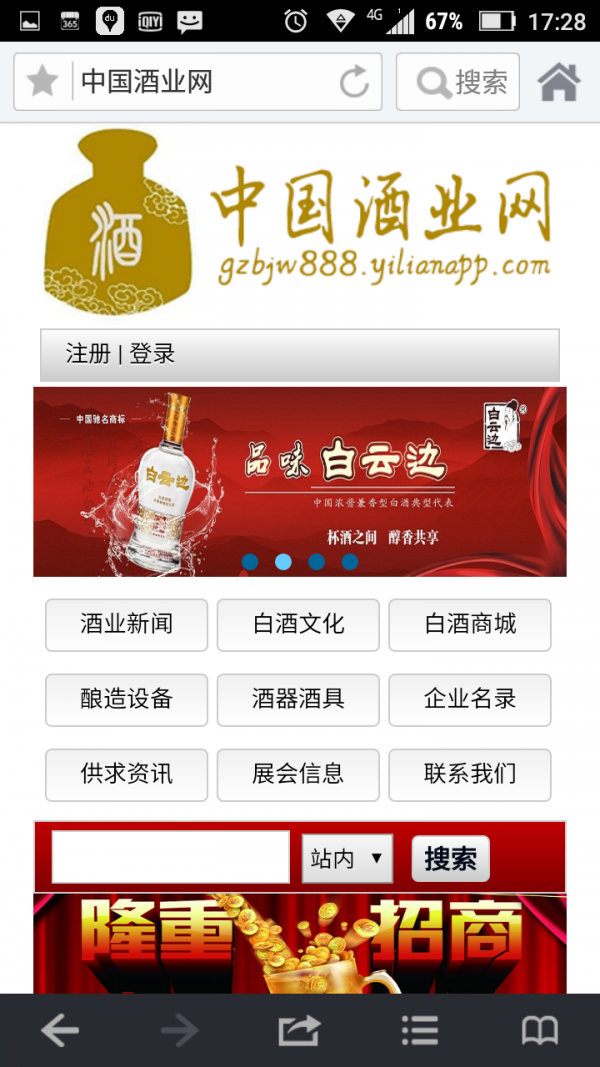Bookmark the page with the star icon
Screen dimensions: 600x1067
(x=42, y=81)
